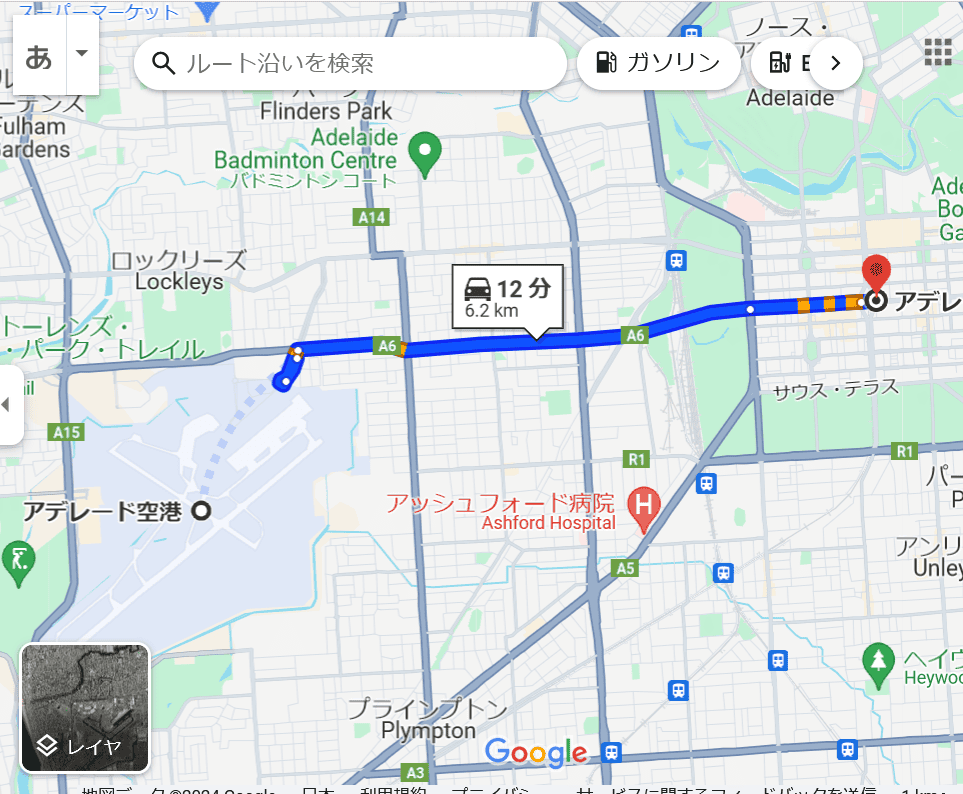Open the input method あ button

coord(39,56)
